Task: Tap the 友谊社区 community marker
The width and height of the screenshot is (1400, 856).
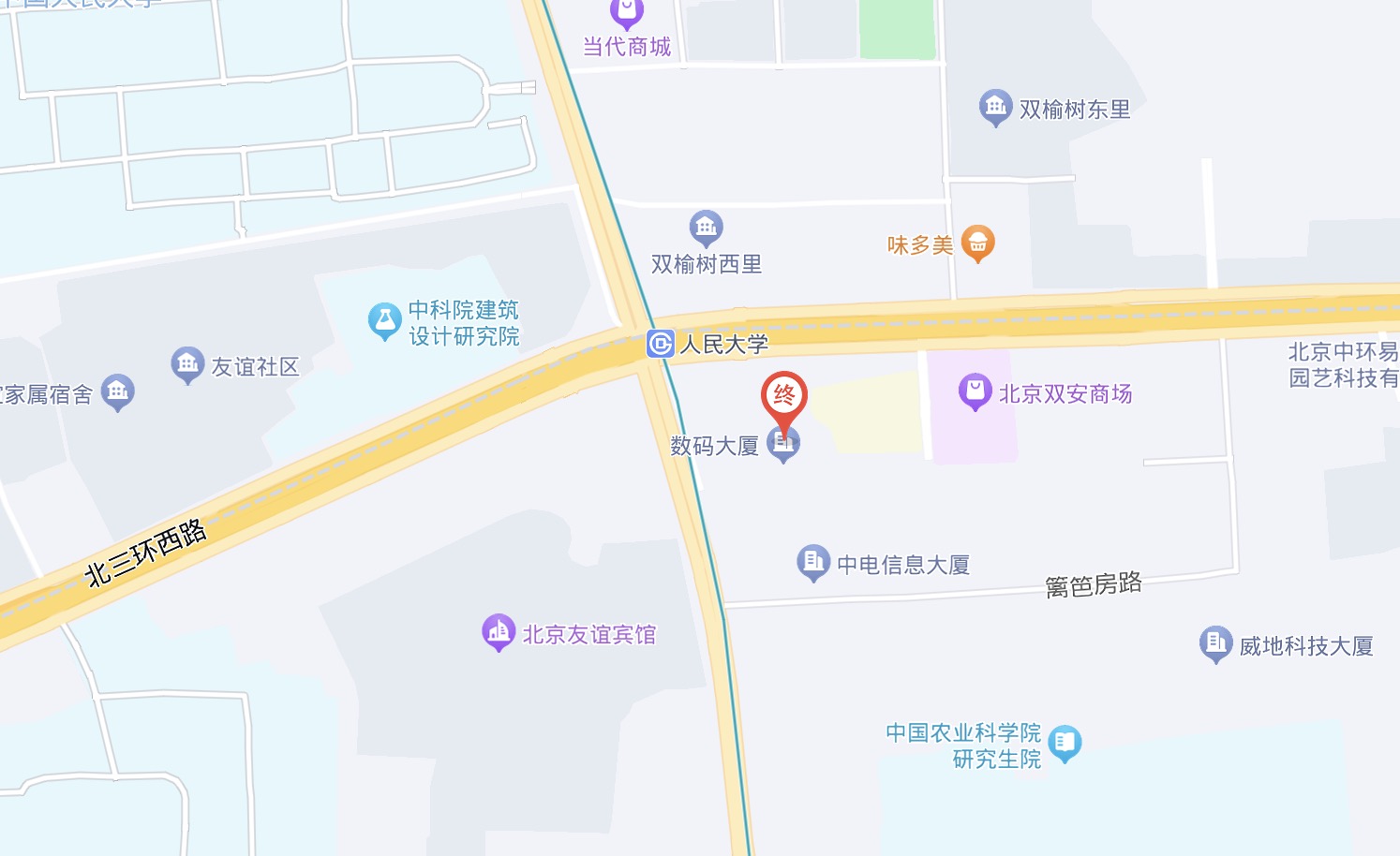Action: tap(187, 364)
